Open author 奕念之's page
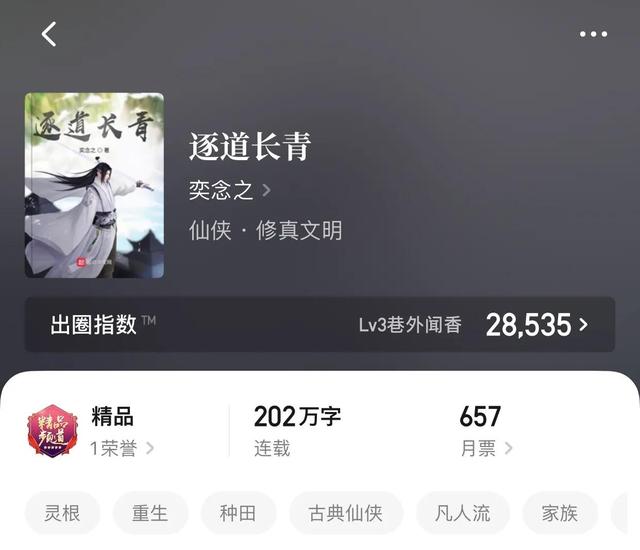 coord(230,189)
